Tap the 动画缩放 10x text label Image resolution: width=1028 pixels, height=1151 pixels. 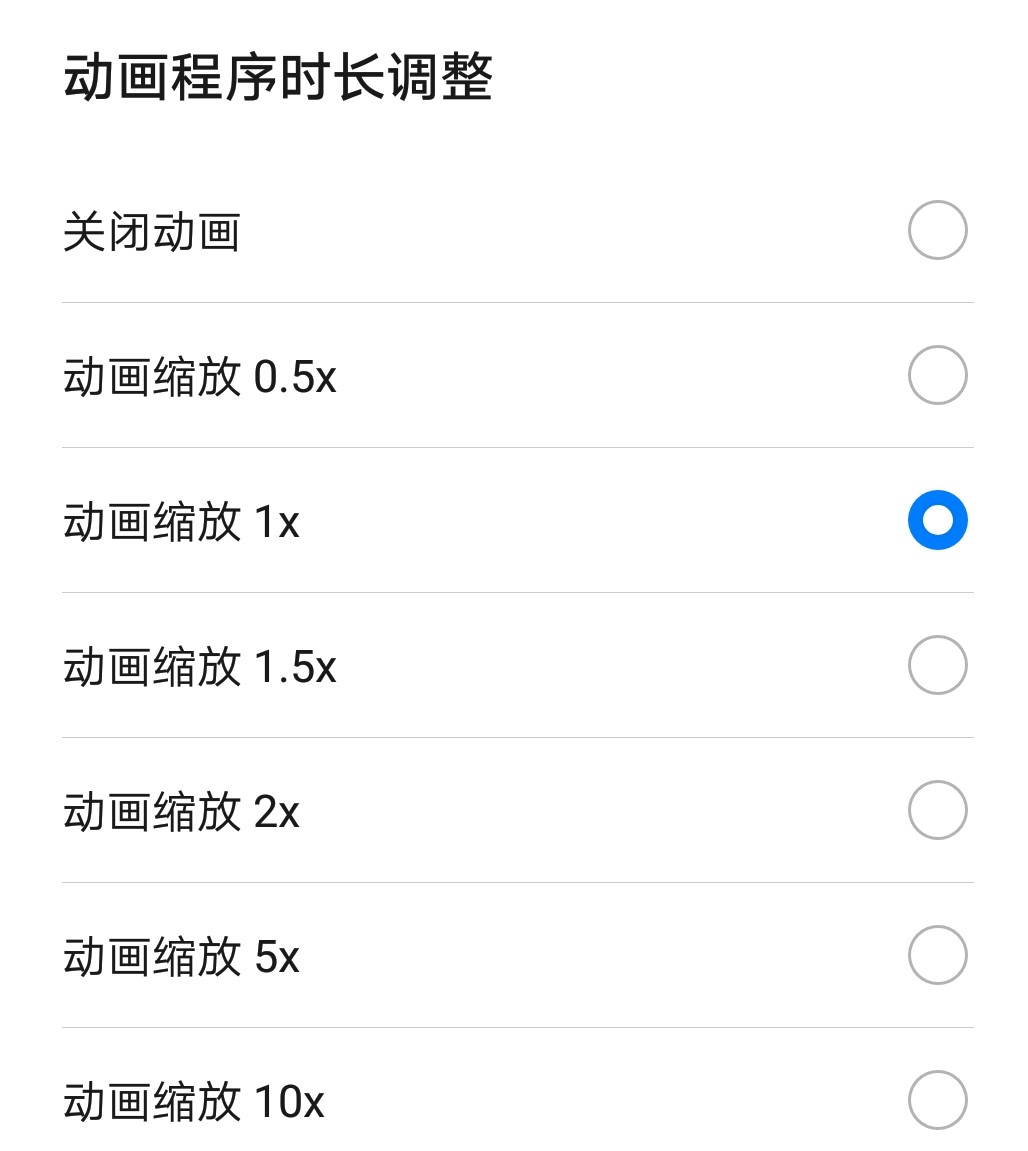point(192,1100)
